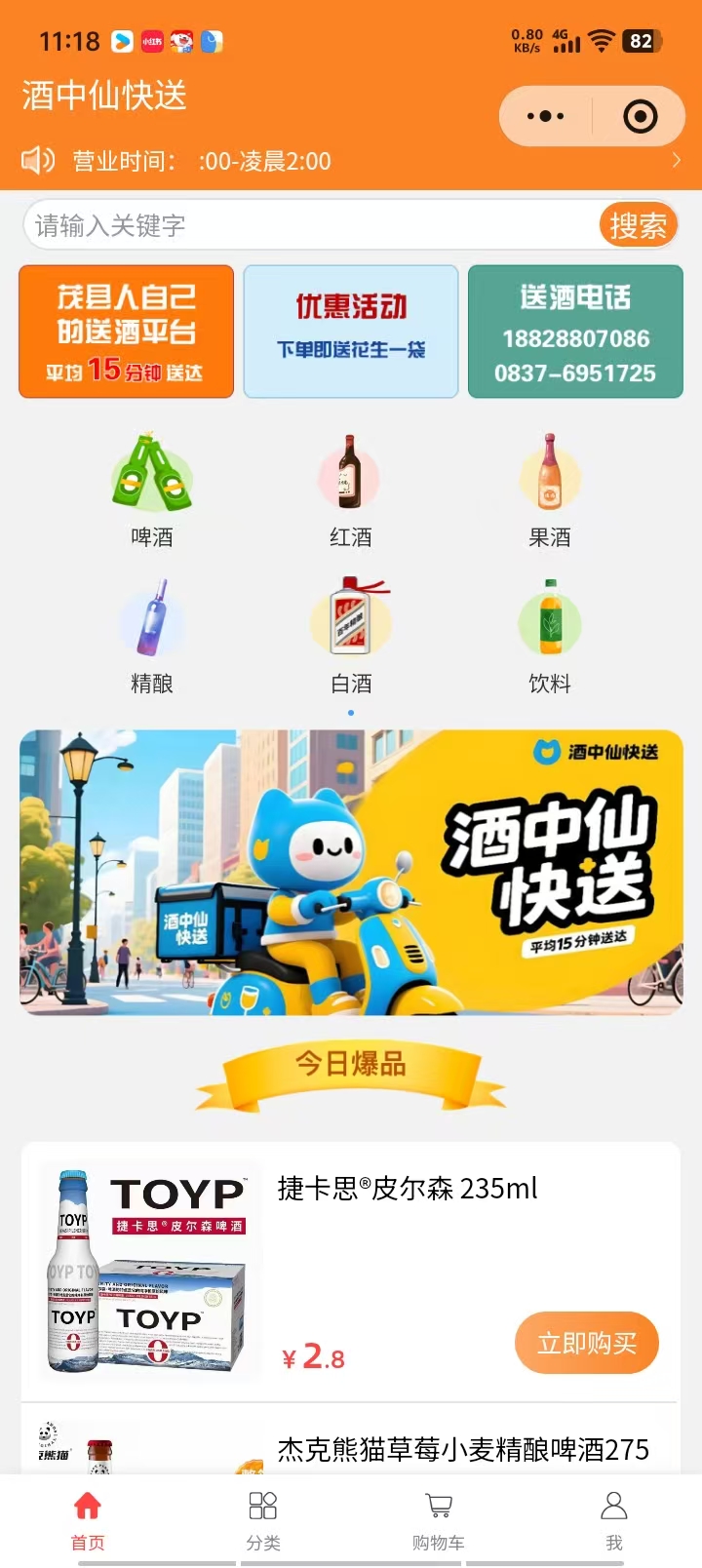Image resolution: width=702 pixels, height=1568 pixels.
Task: Tap the orange 搜索 button
Action: [638, 226]
